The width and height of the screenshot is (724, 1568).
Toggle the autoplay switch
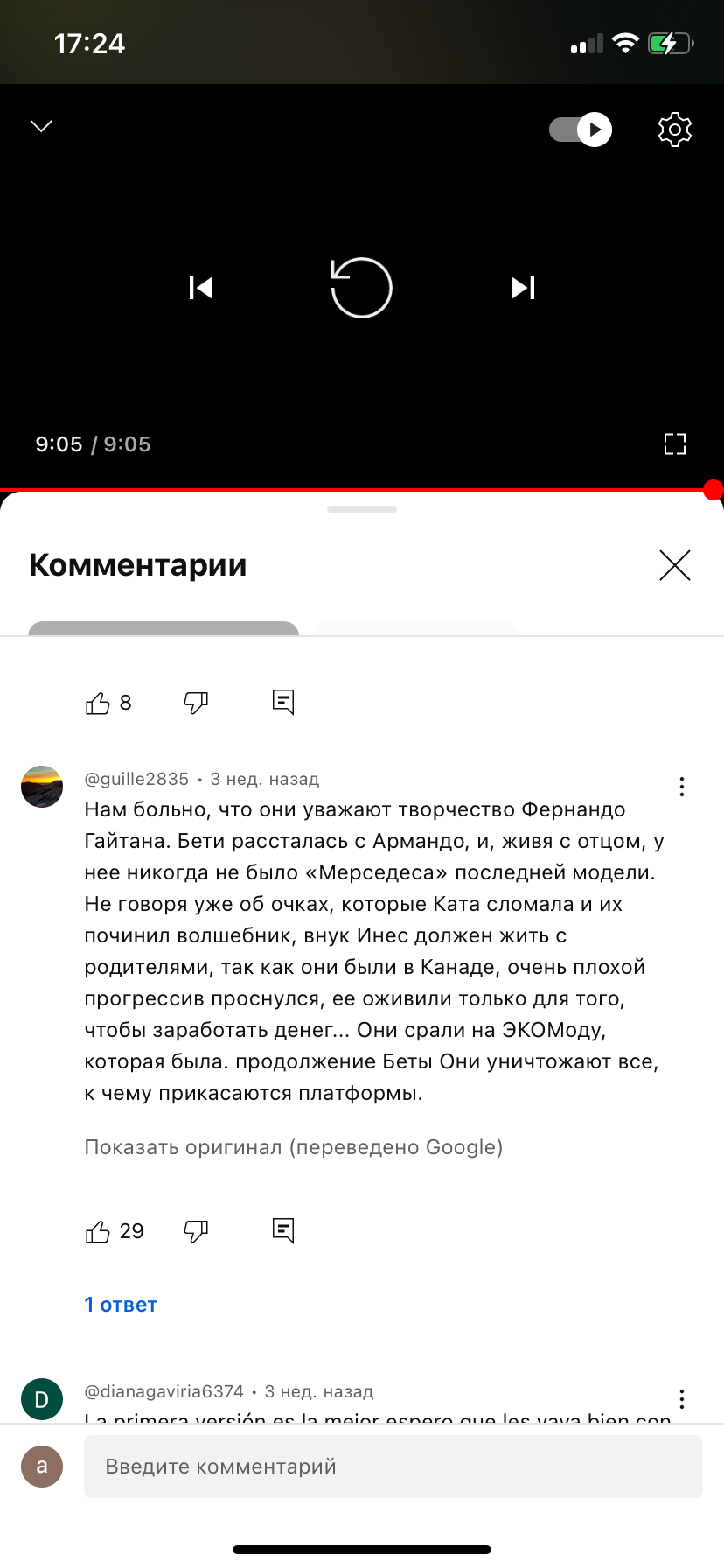[581, 129]
